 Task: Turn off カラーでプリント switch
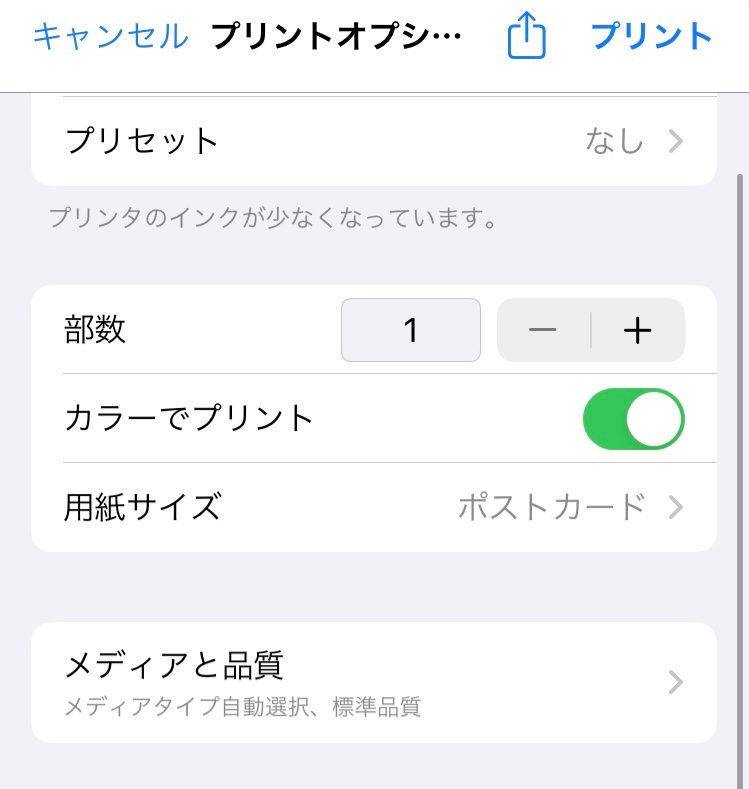click(x=633, y=418)
